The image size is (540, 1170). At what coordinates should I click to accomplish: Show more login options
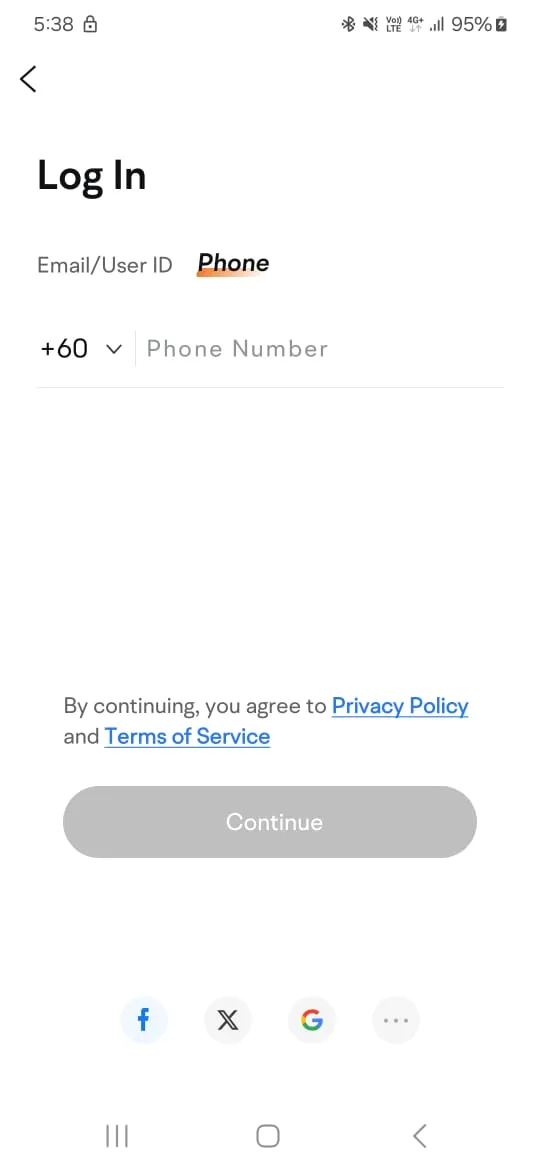tap(396, 1019)
